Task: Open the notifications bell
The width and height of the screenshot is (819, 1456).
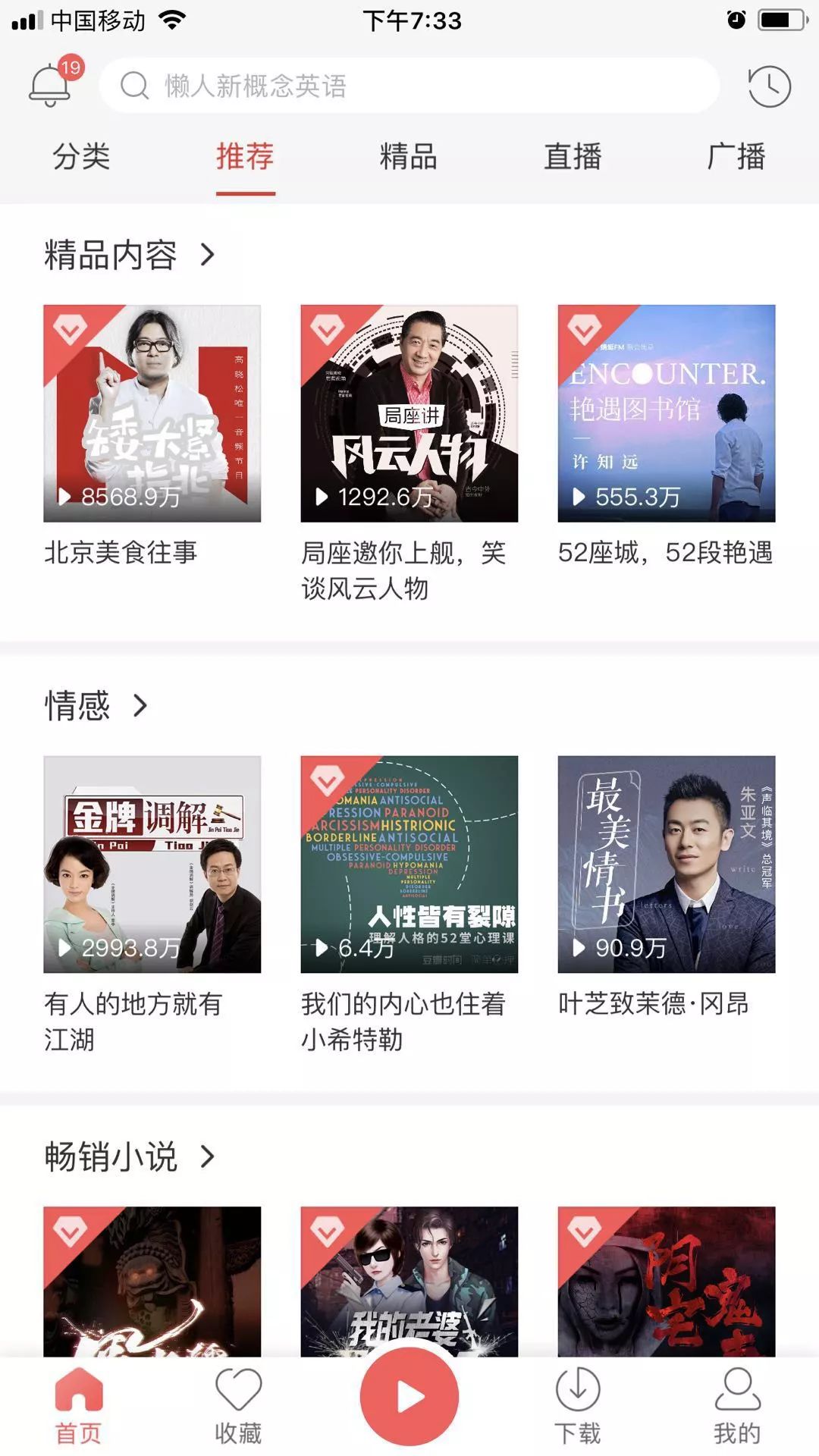Action: coord(51,86)
